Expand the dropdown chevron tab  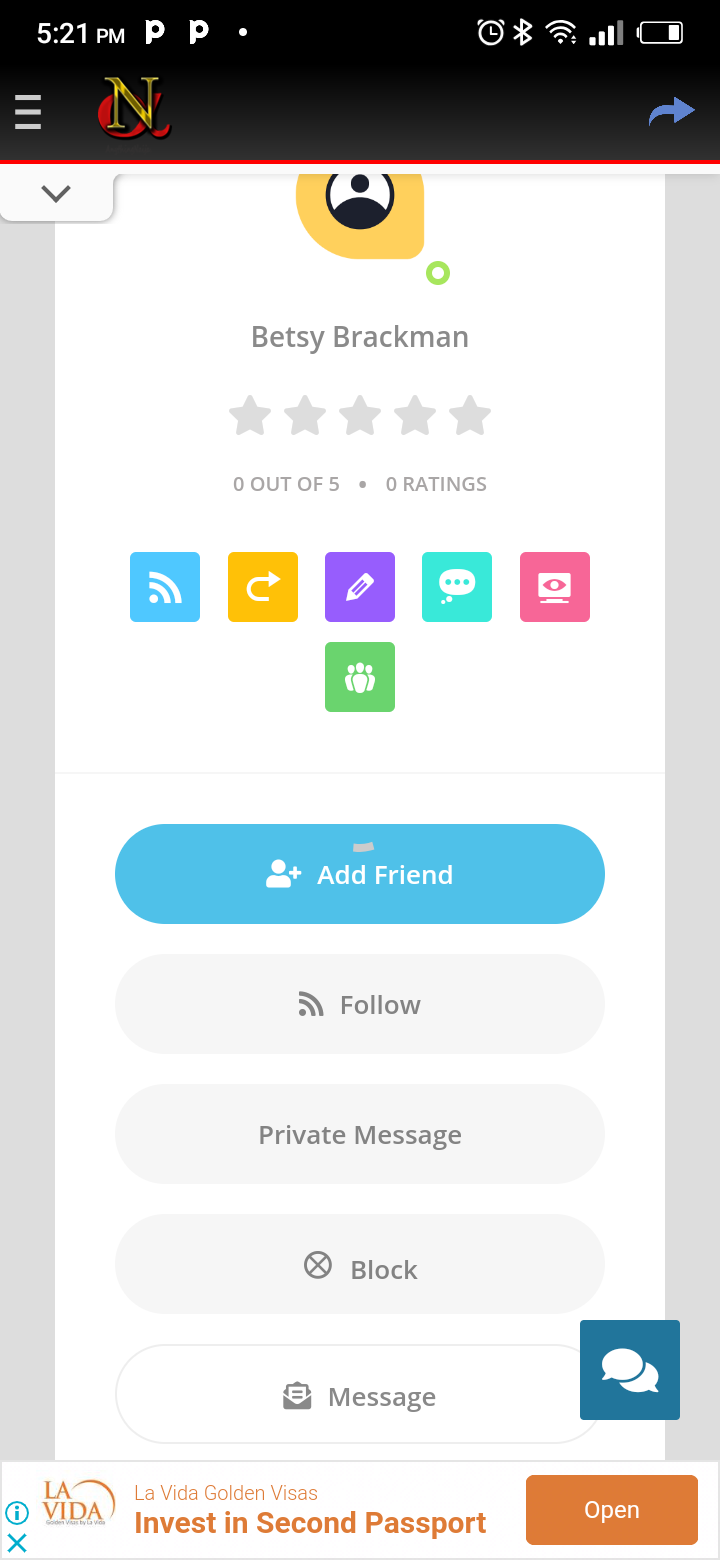click(56, 194)
